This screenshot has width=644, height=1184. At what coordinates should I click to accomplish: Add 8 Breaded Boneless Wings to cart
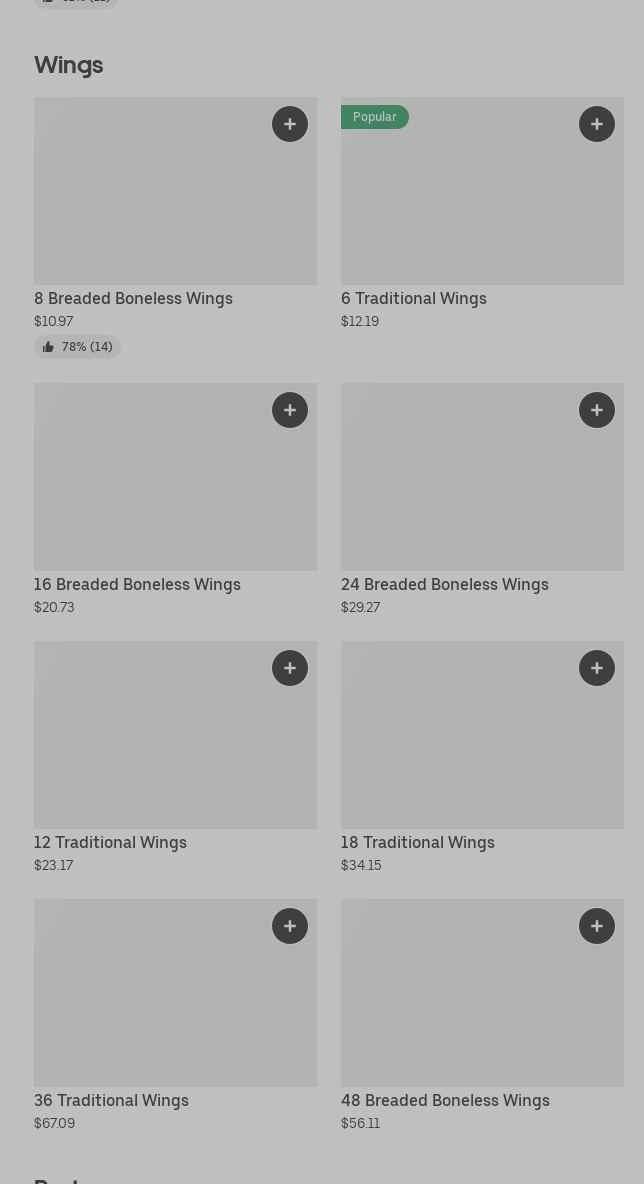[290, 124]
